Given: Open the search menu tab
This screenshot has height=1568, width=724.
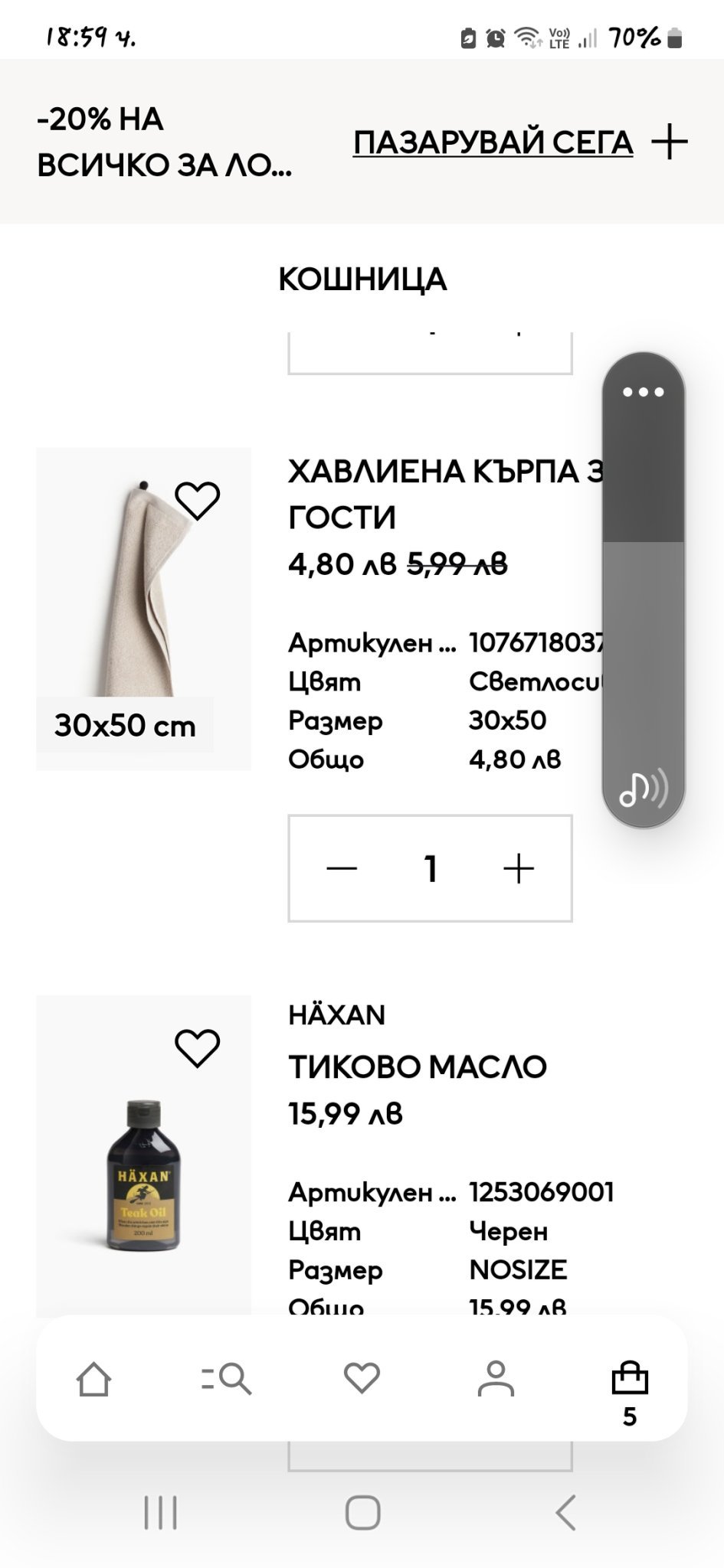Looking at the screenshot, I should point(227,1380).
